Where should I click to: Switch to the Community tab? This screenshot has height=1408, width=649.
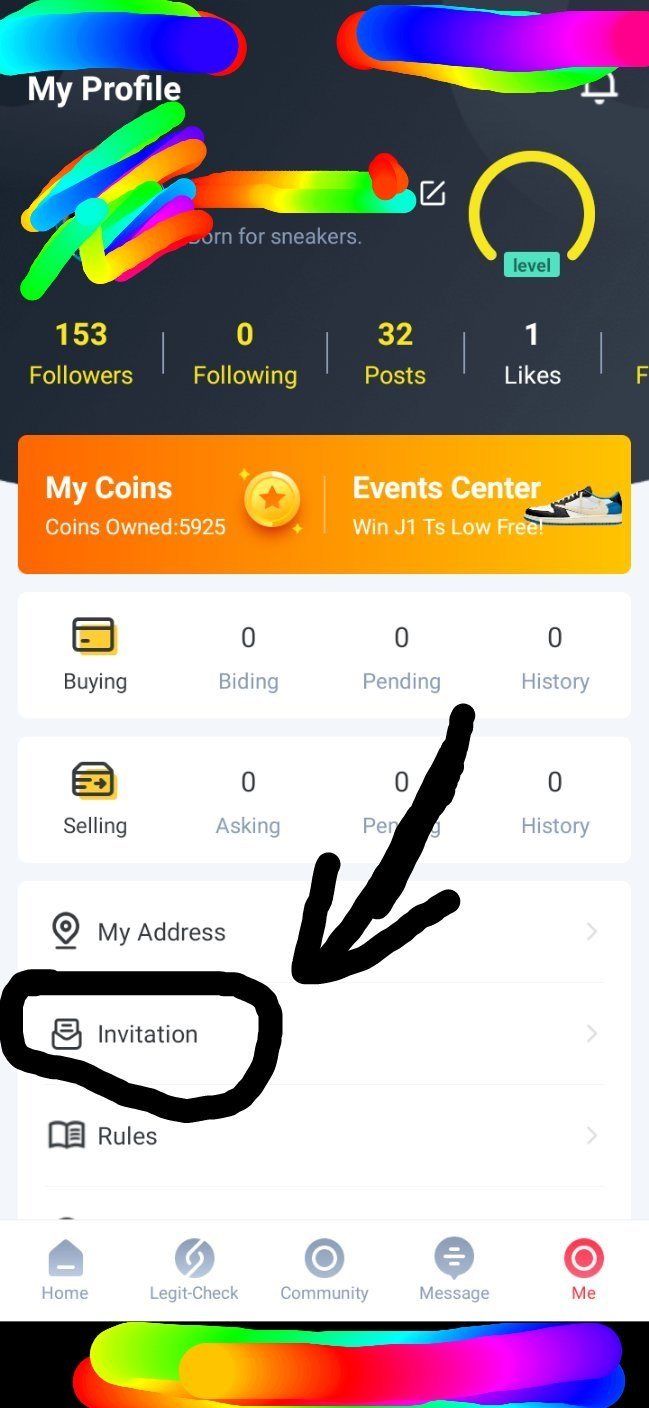(324, 1270)
